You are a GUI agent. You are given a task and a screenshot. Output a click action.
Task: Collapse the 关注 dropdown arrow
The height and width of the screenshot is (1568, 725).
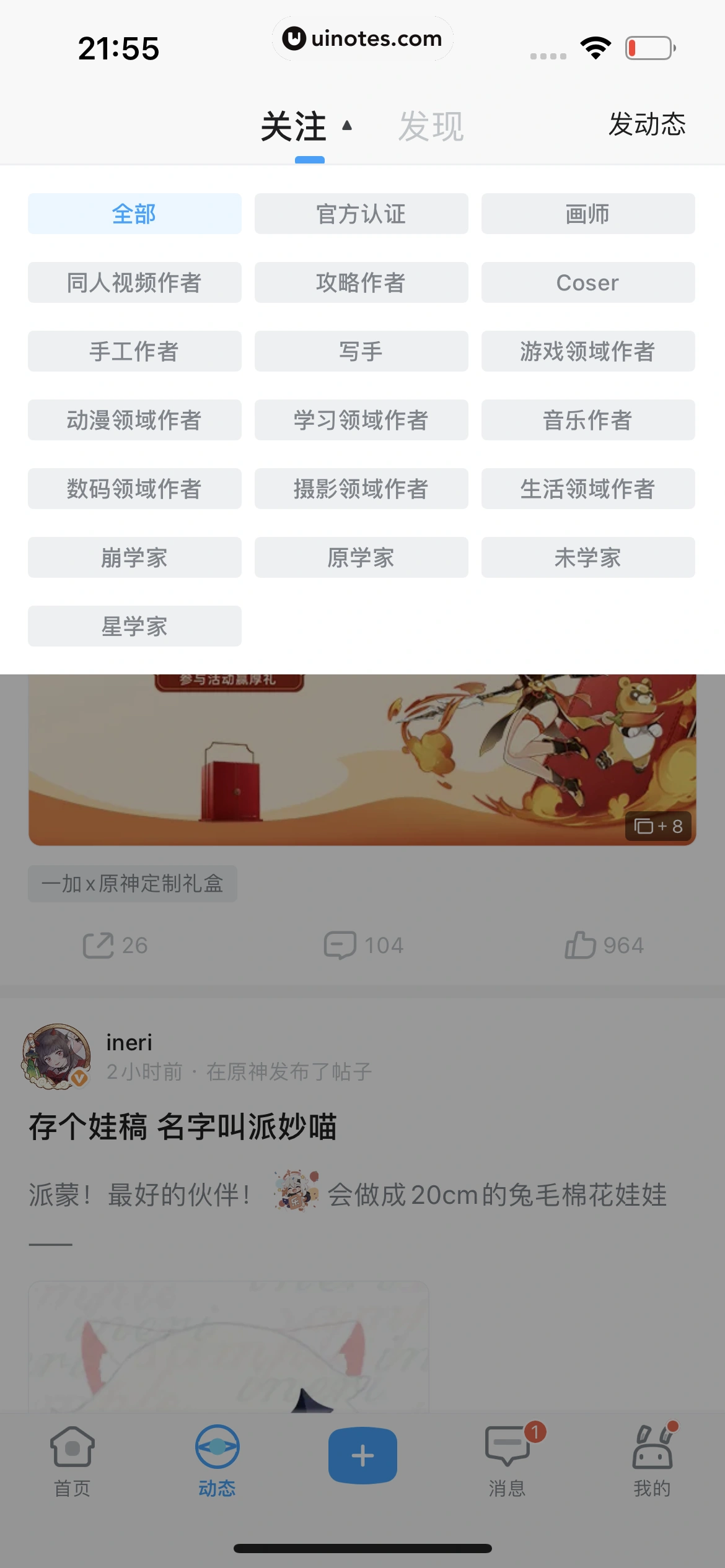tap(347, 126)
